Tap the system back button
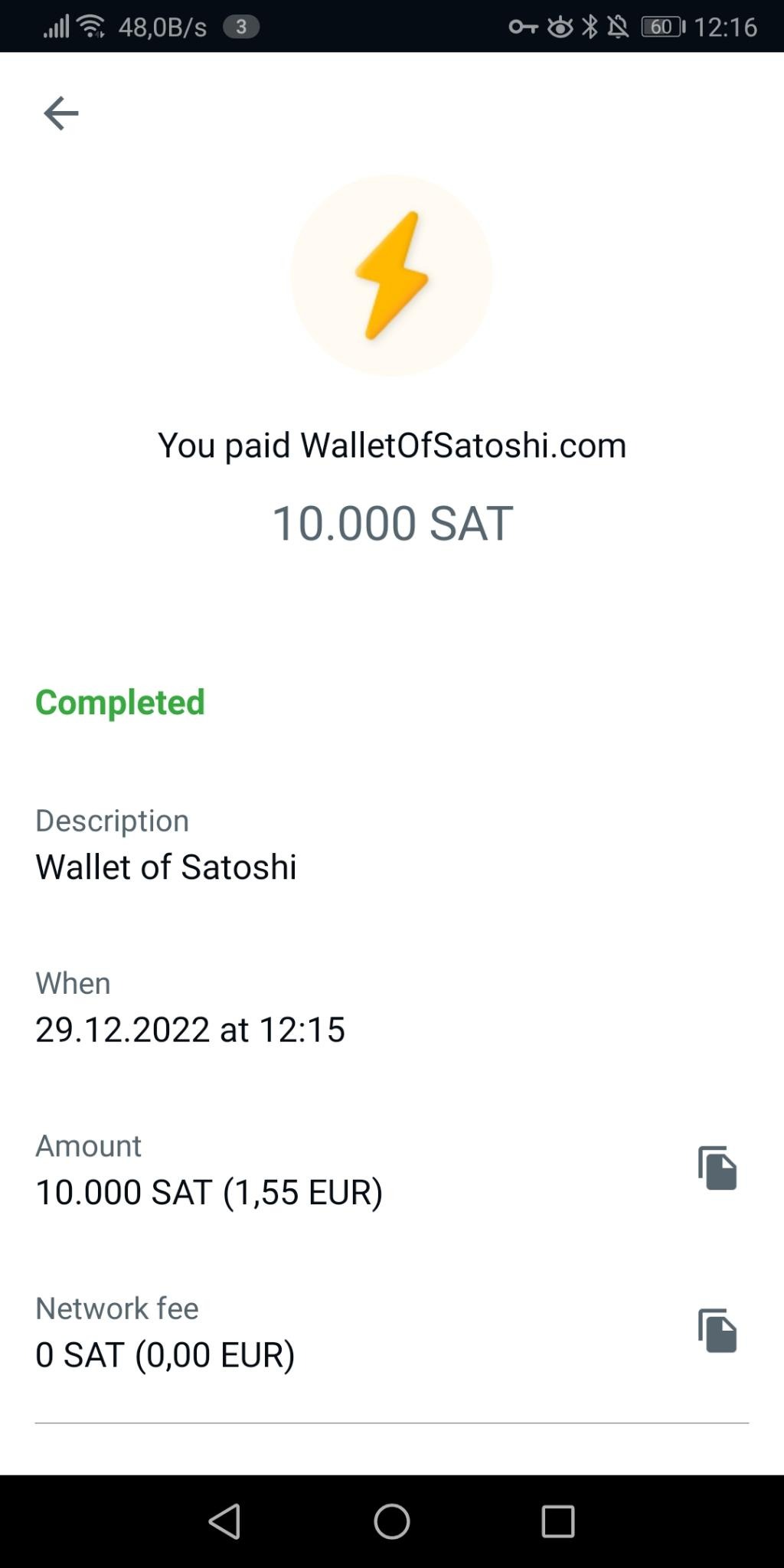 coord(225,1521)
